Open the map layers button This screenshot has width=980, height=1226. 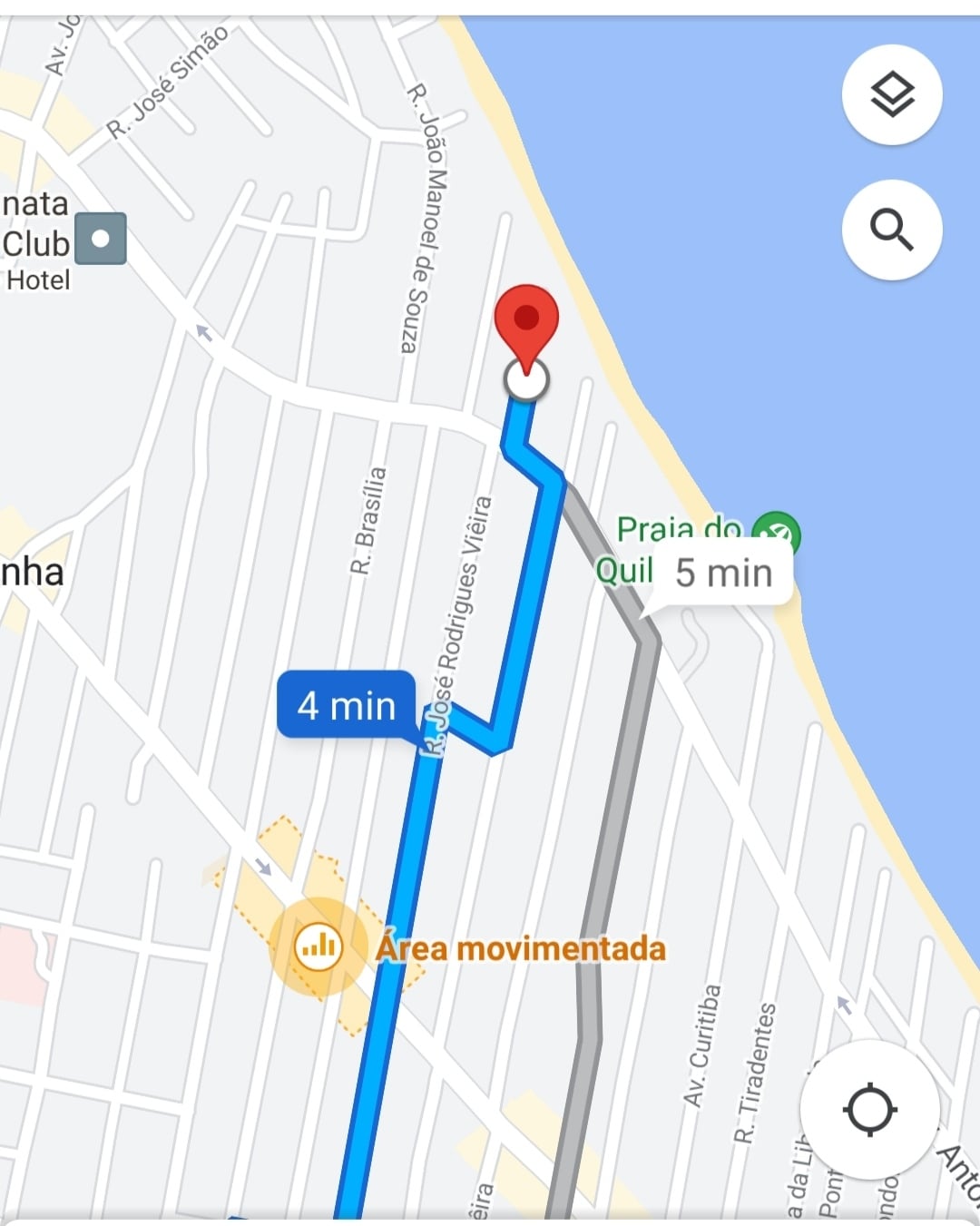(892, 94)
